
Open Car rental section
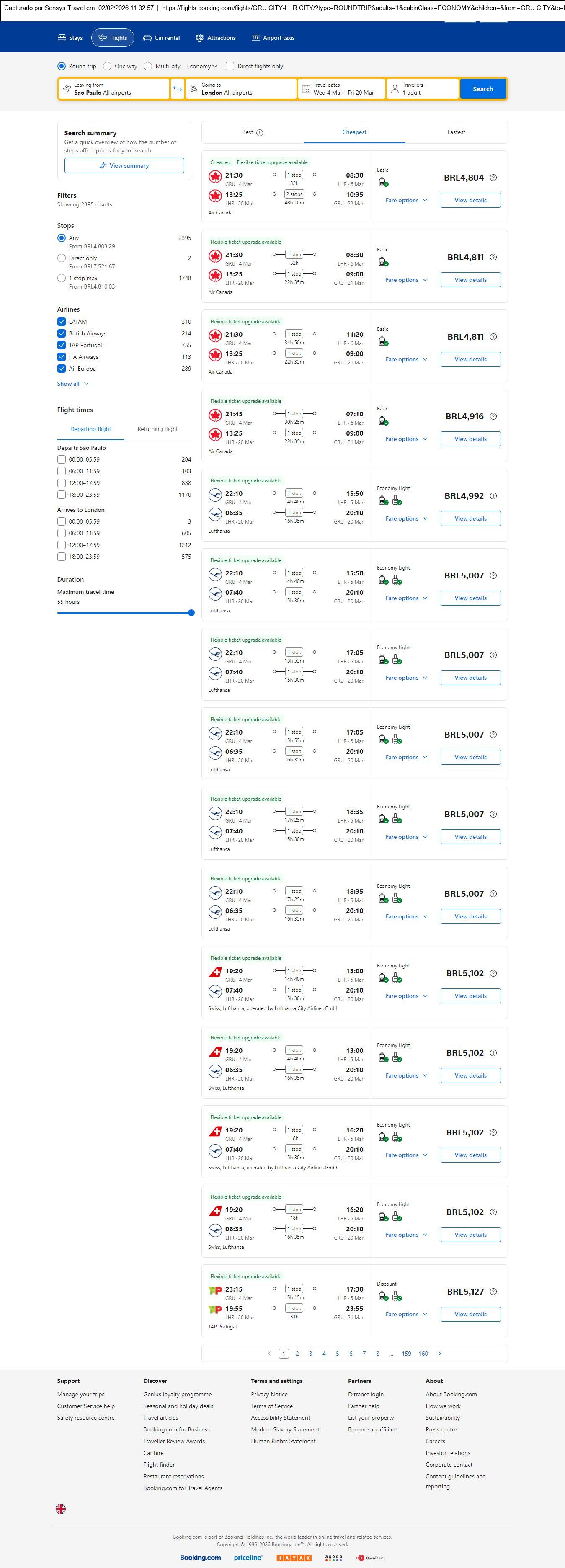[x=161, y=38]
